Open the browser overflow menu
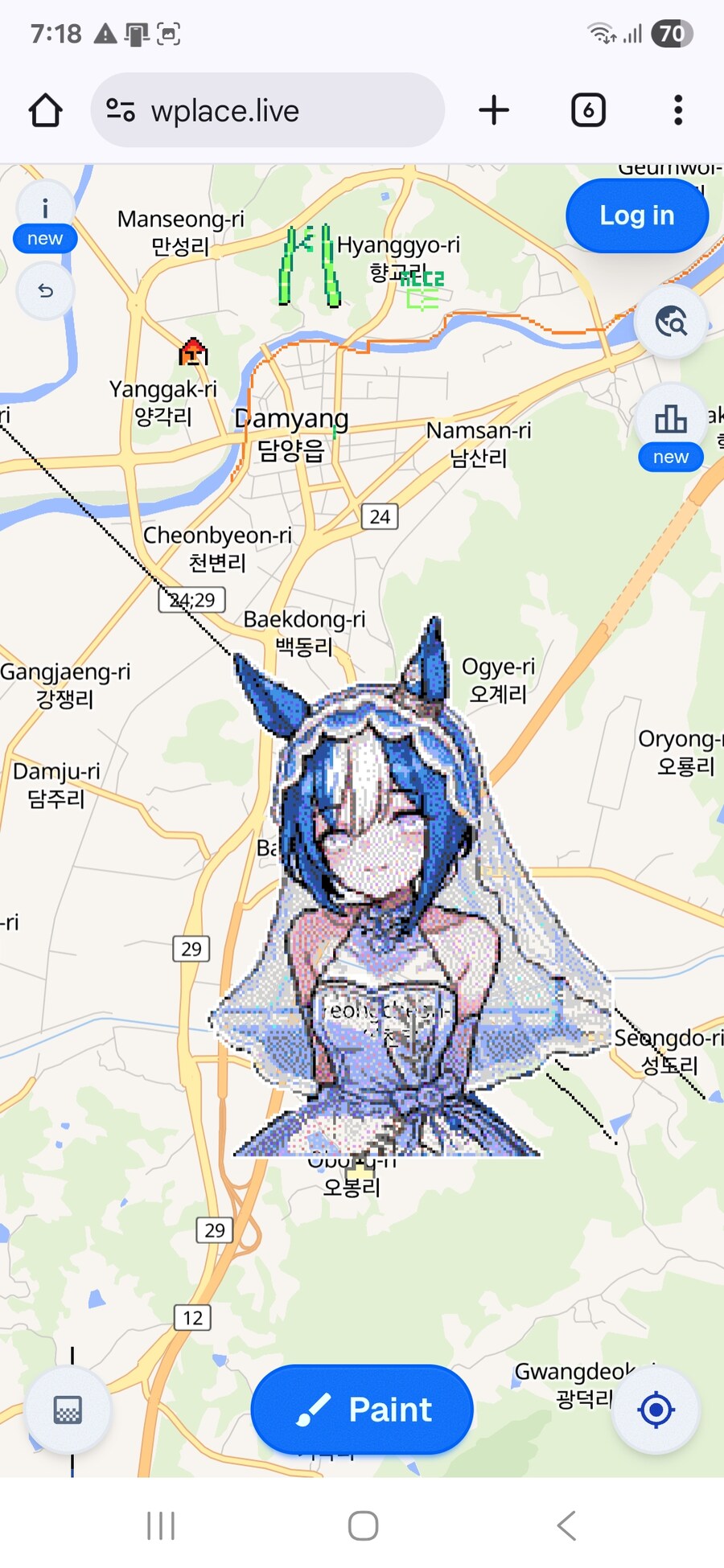This screenshot has width=724, height=1568. (678, 111)
